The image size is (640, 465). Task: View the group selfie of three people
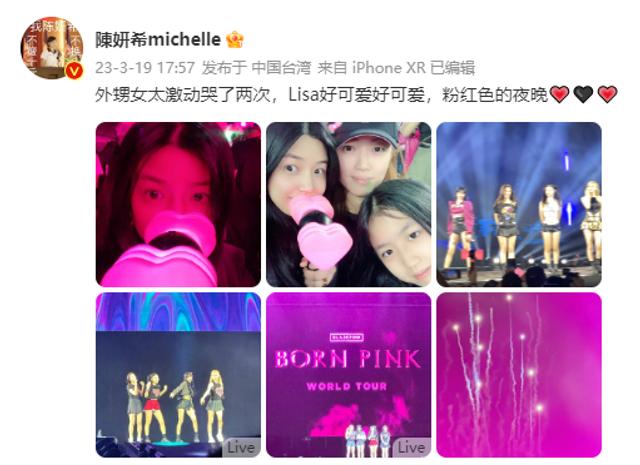click(x=348, y=204)
